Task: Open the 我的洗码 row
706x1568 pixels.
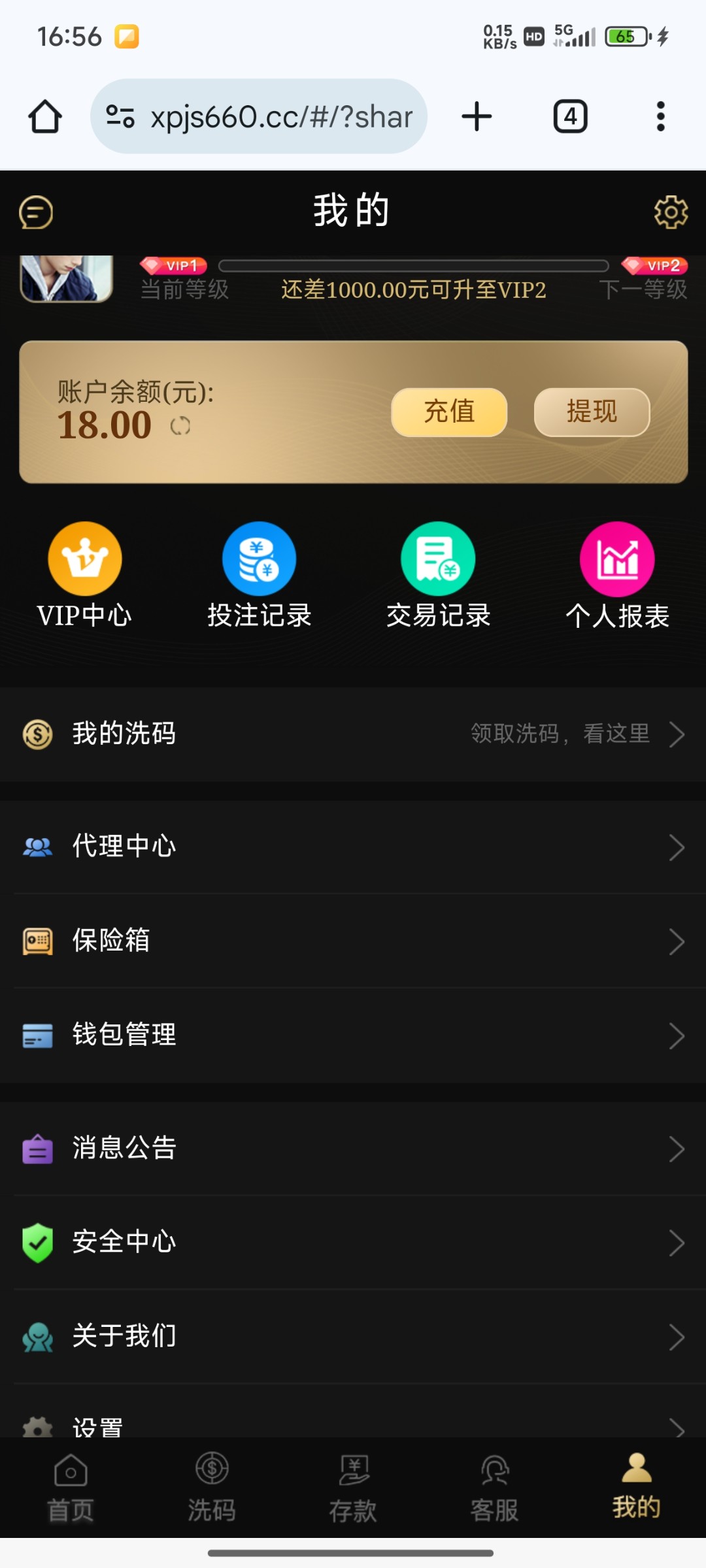Action: coord(353,734)
